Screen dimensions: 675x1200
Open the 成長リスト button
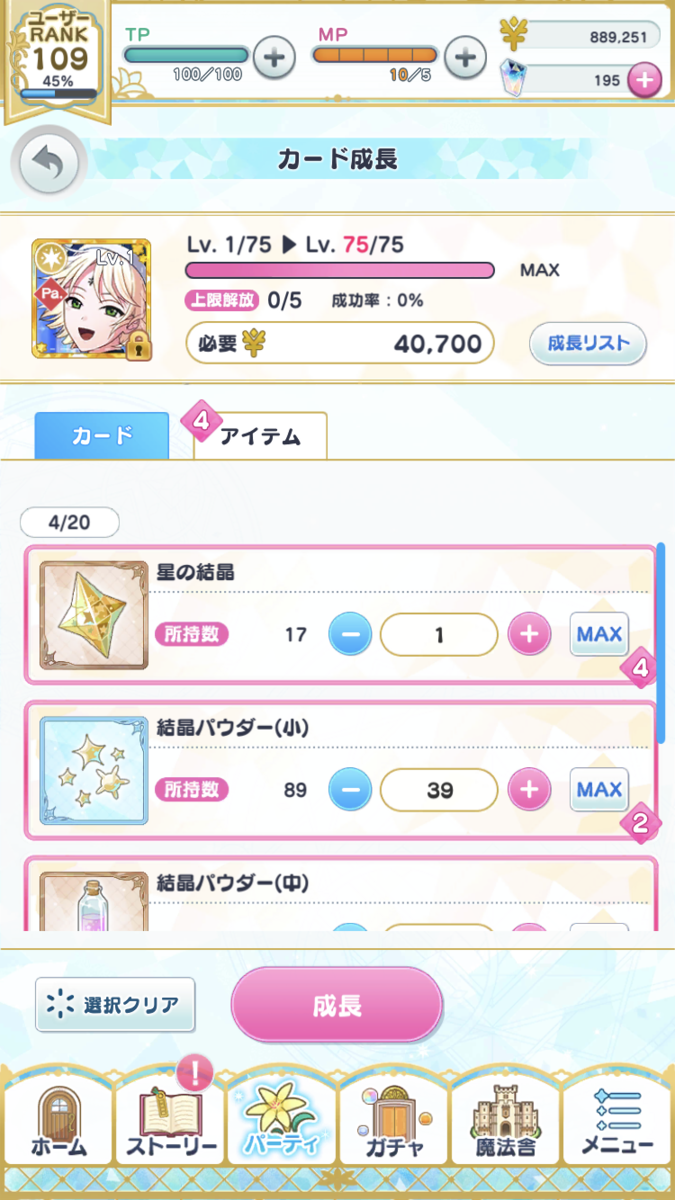tap(588, 343)
